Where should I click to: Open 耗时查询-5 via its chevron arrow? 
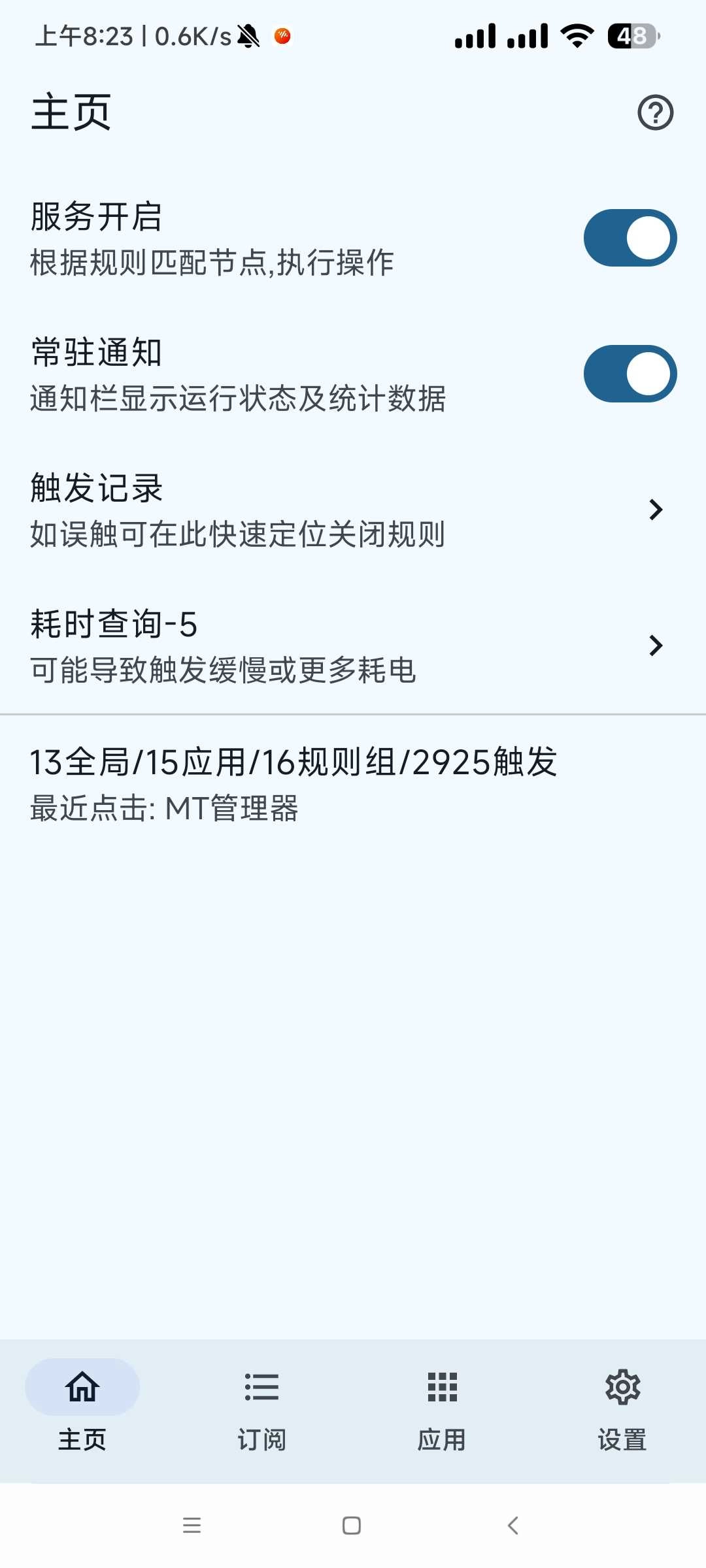click(656, 645)
